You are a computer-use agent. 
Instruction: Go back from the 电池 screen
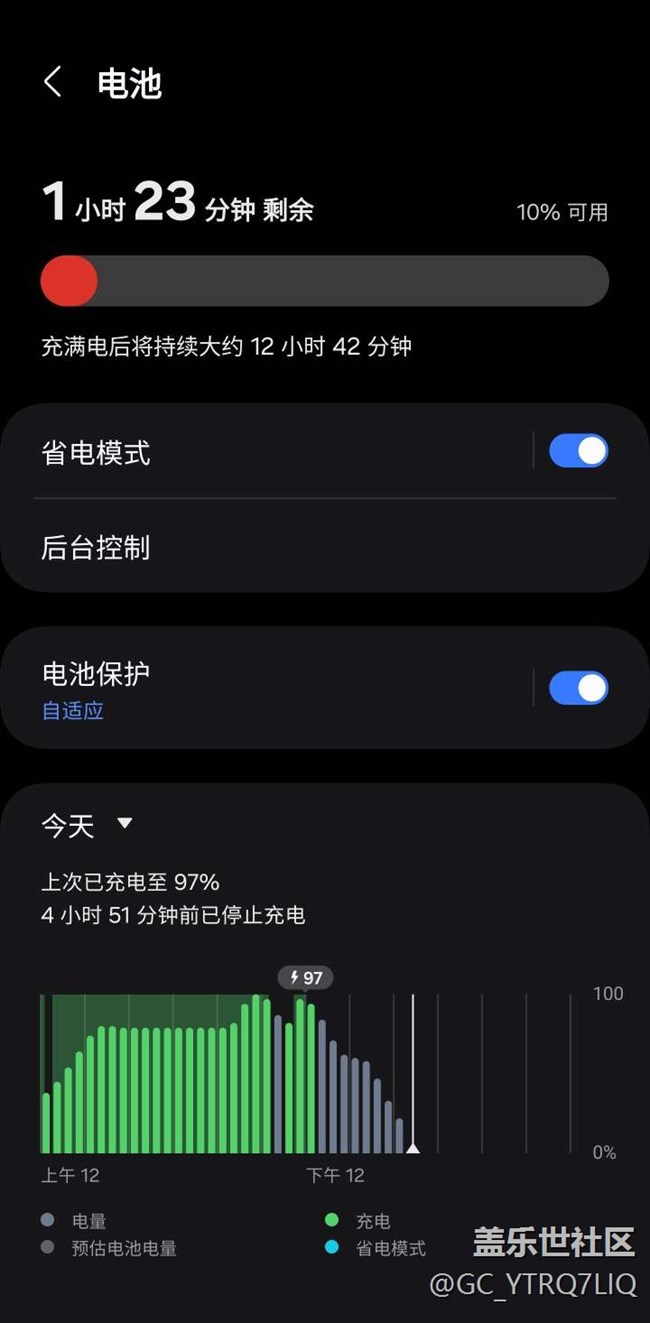53,82
